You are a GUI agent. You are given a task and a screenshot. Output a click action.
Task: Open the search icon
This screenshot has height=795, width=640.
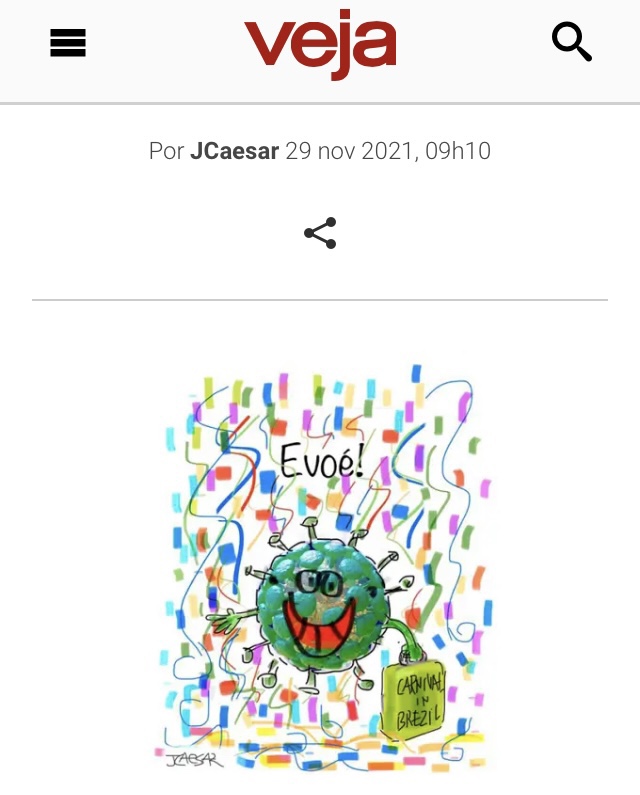coord(571,43)
